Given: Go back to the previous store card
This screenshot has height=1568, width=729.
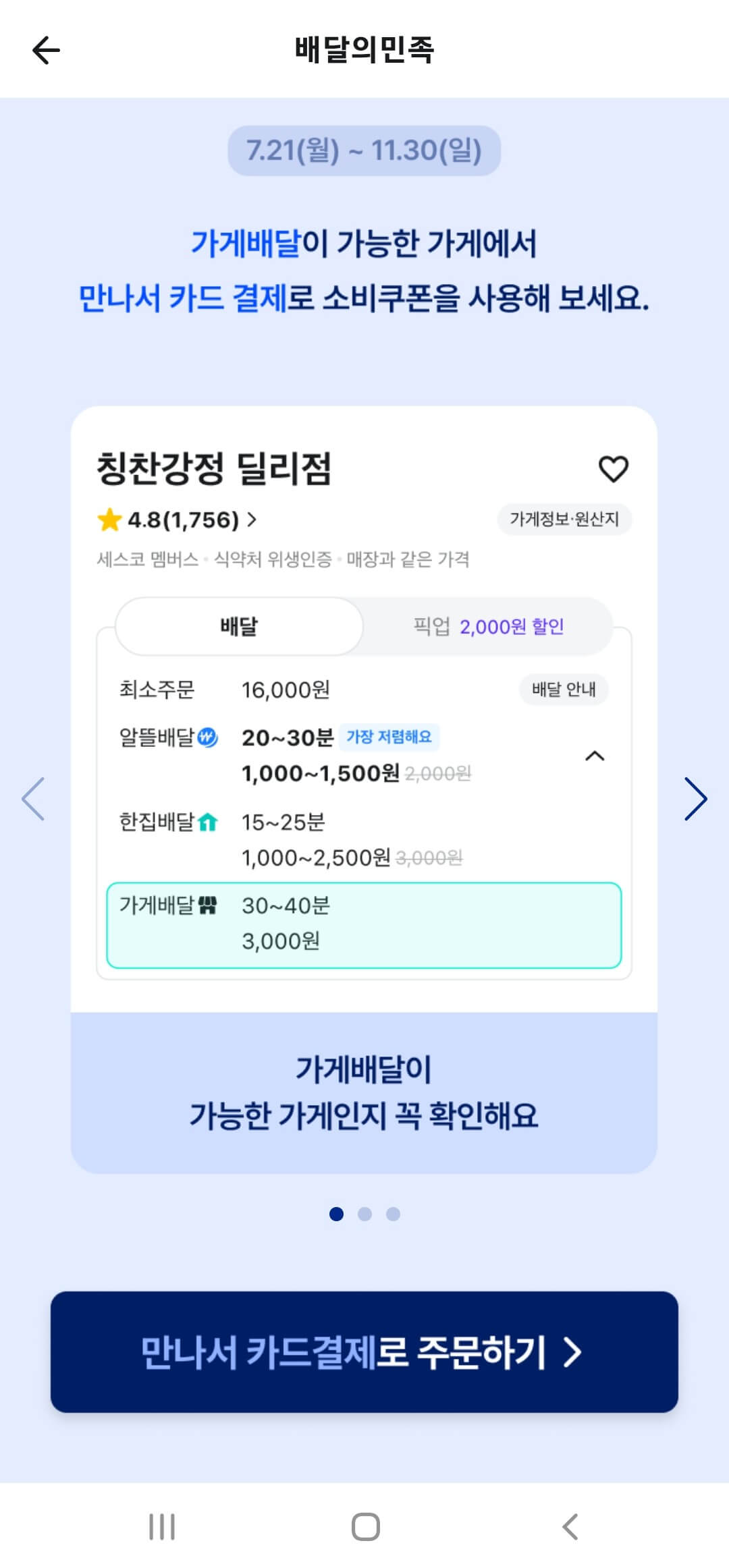Looking at the screenshot, I should coord(32,800).
